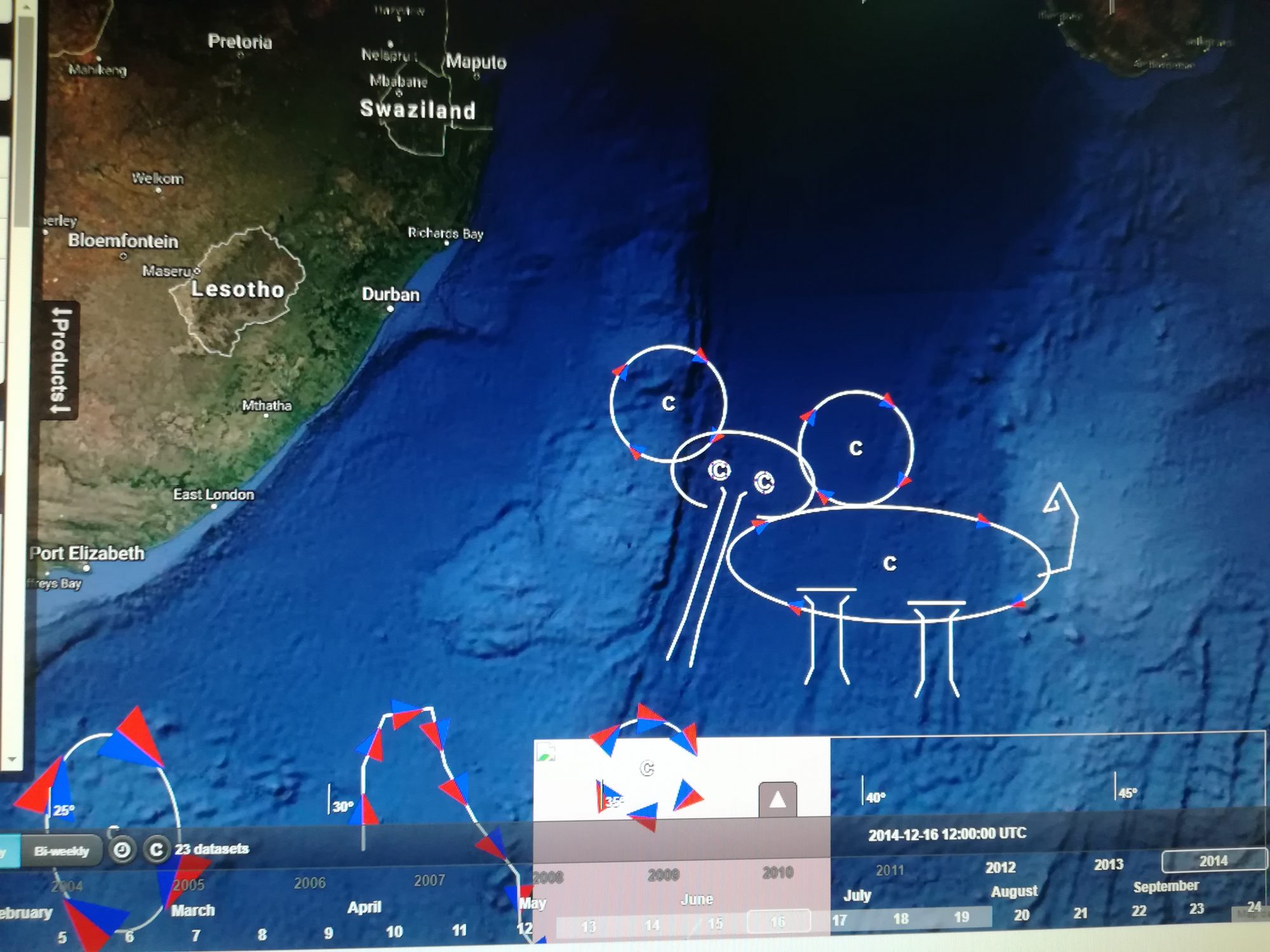1270x952 pixels.
Task: Select step 10 on the timeline
Action: pyautogui.click(x=394, y=932)
